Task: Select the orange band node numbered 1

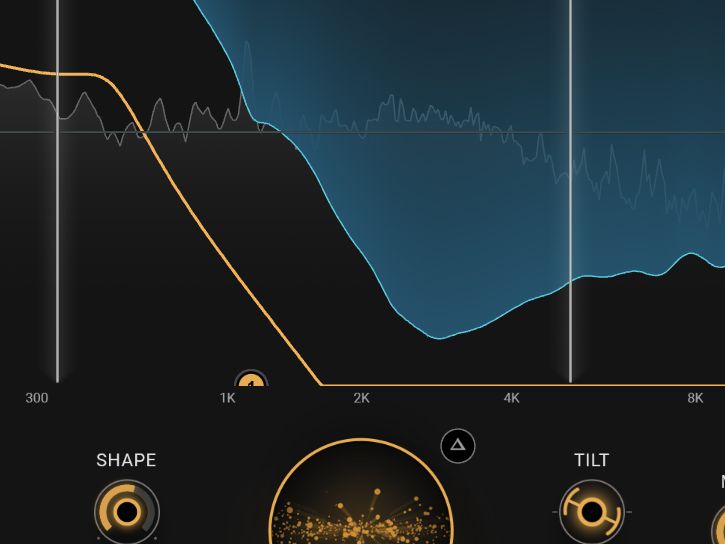Action: [x=251, y=380]
